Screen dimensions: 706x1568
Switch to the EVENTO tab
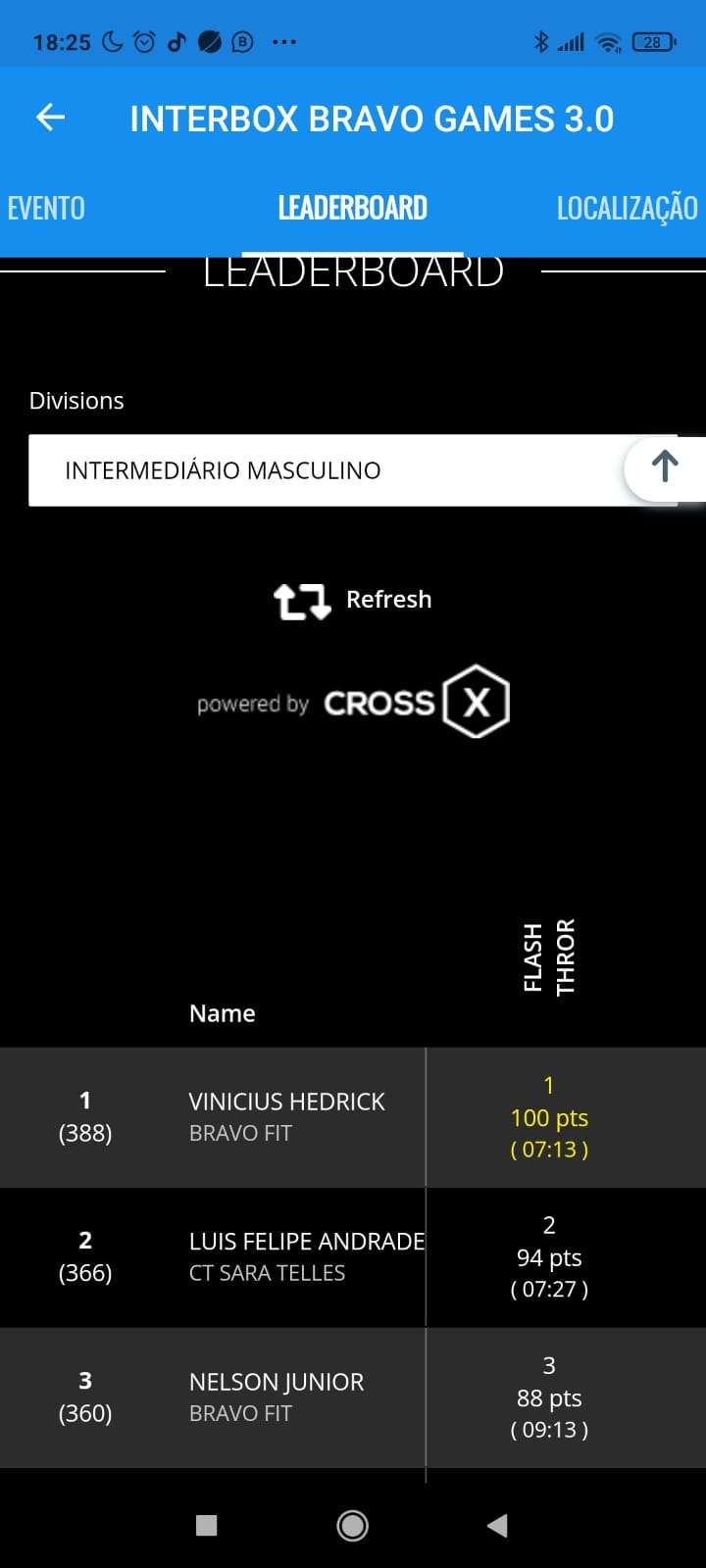[46, 208]
